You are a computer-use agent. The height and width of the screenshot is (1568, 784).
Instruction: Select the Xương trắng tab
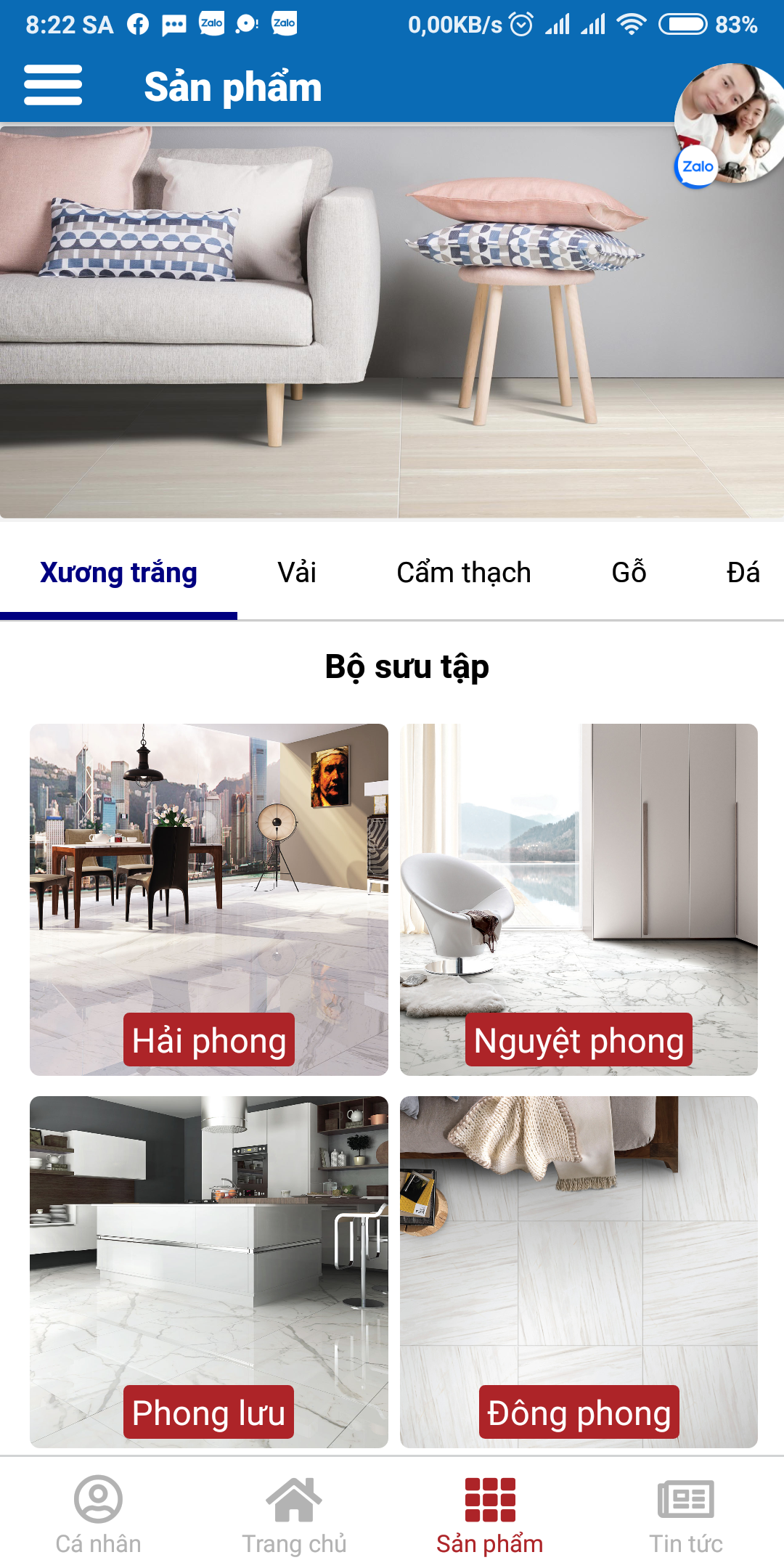point(118,573)
